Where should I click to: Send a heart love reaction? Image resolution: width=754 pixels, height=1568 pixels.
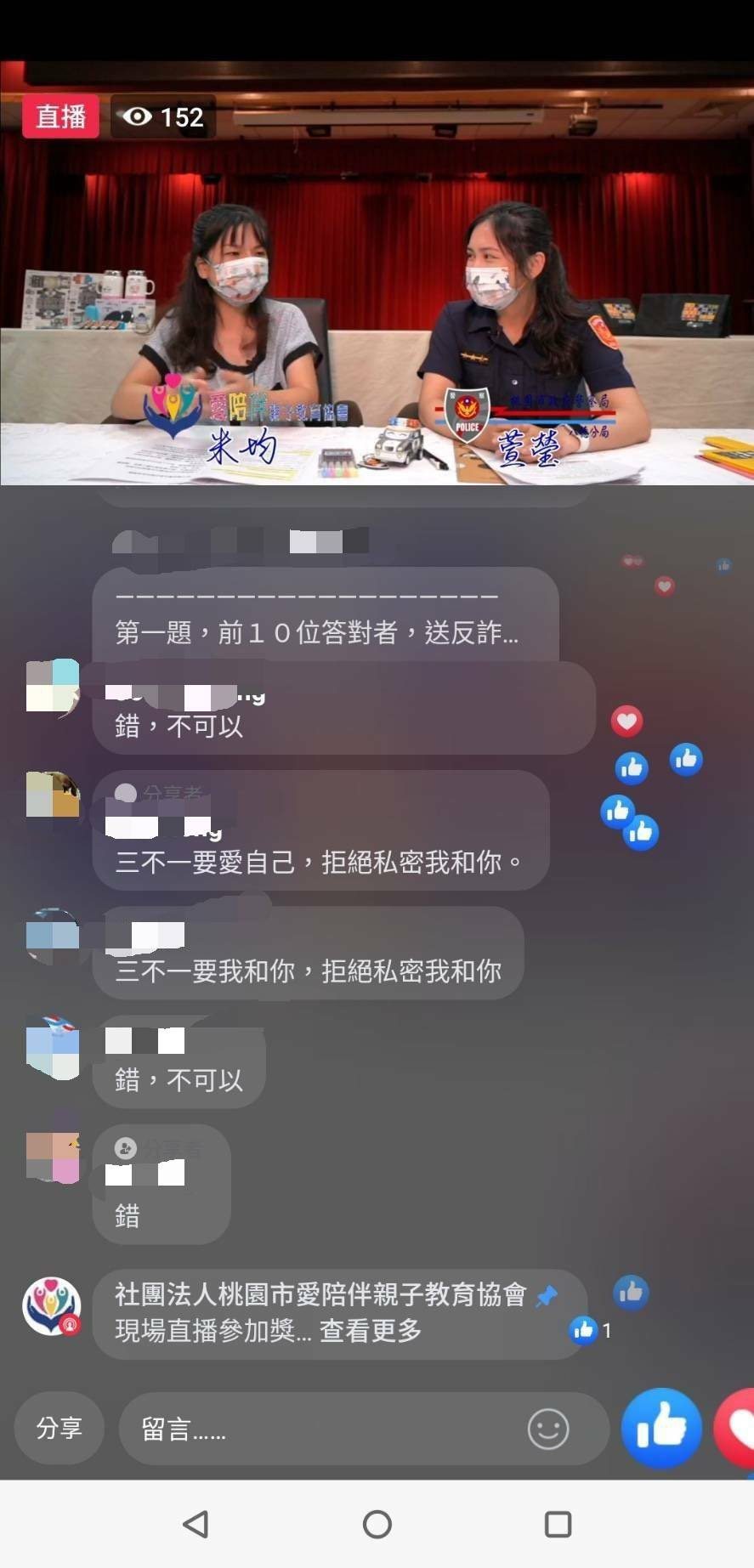point(738,1429)
